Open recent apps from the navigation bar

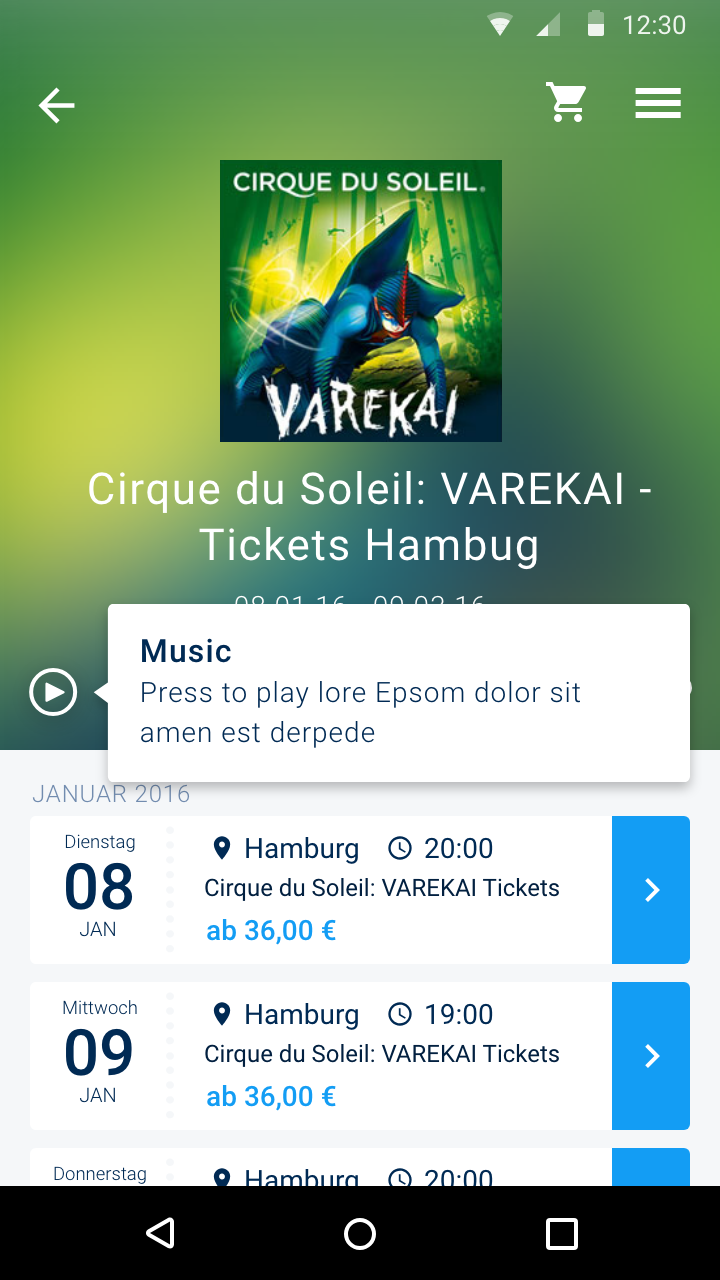coord(562,1234)
